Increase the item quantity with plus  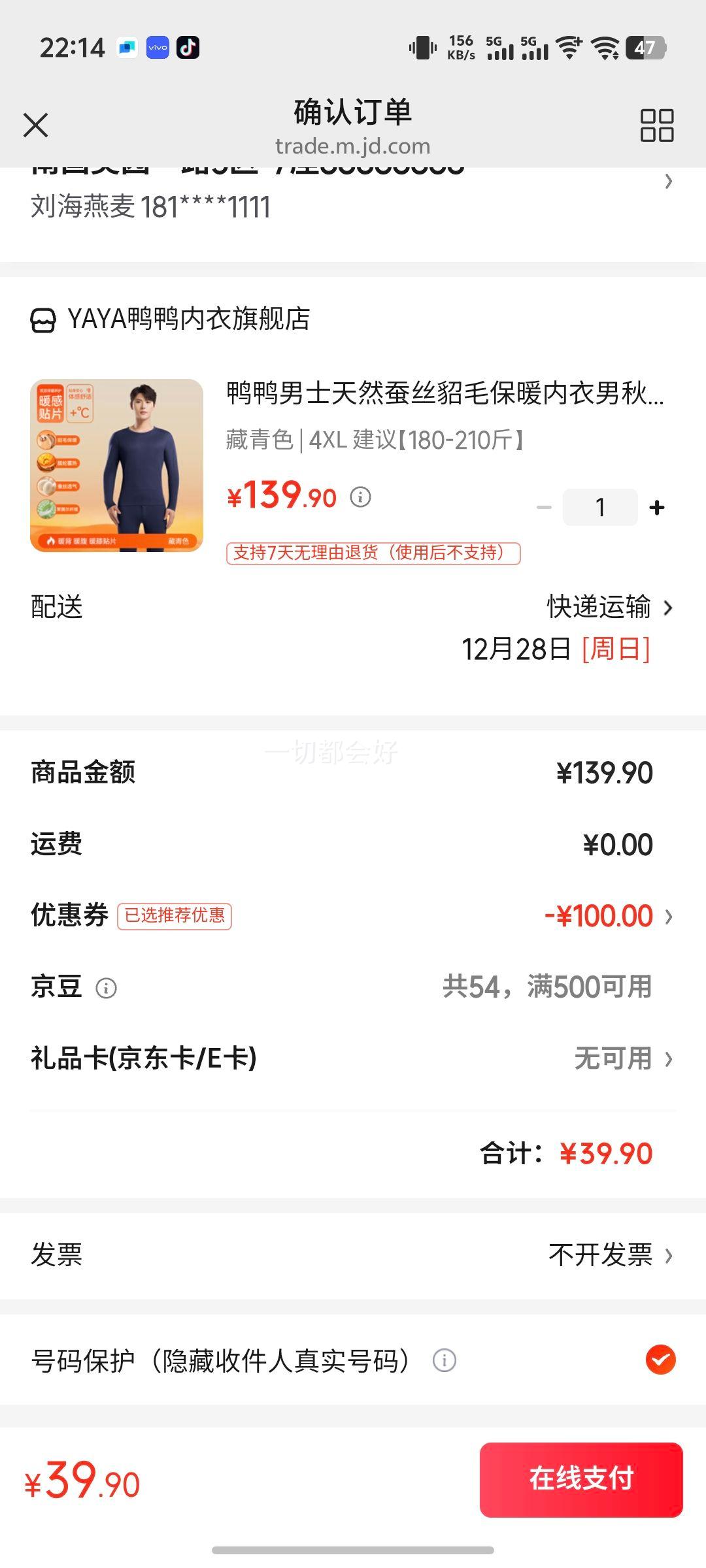657,508
